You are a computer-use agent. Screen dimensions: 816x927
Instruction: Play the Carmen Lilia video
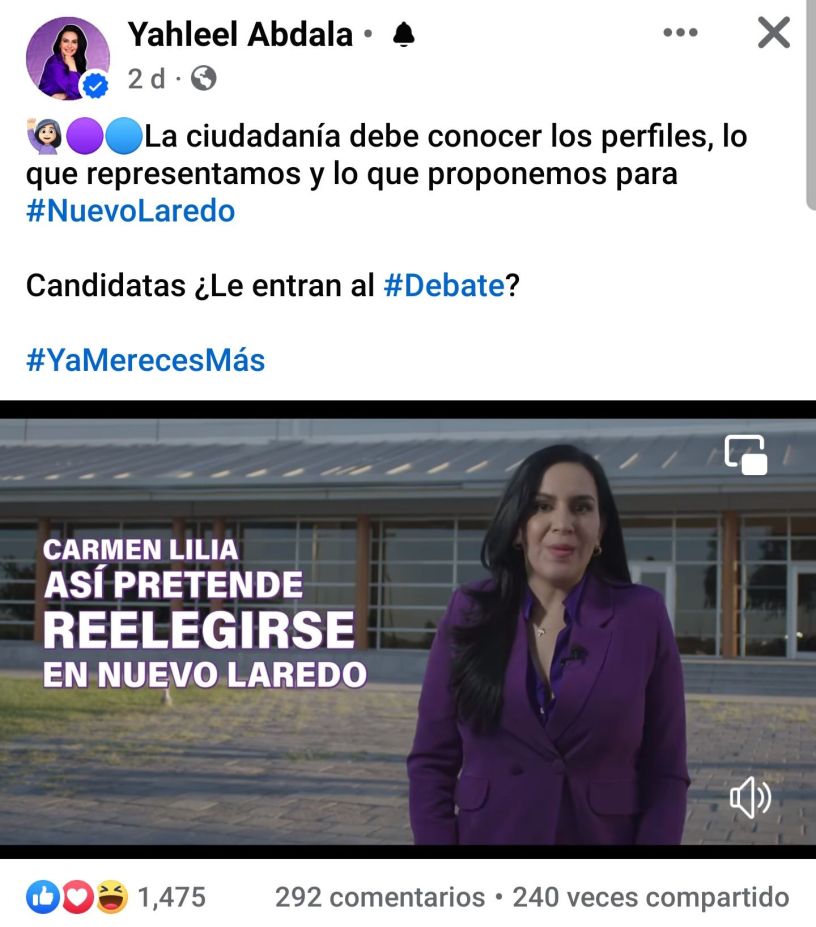(x=408, y=630)
